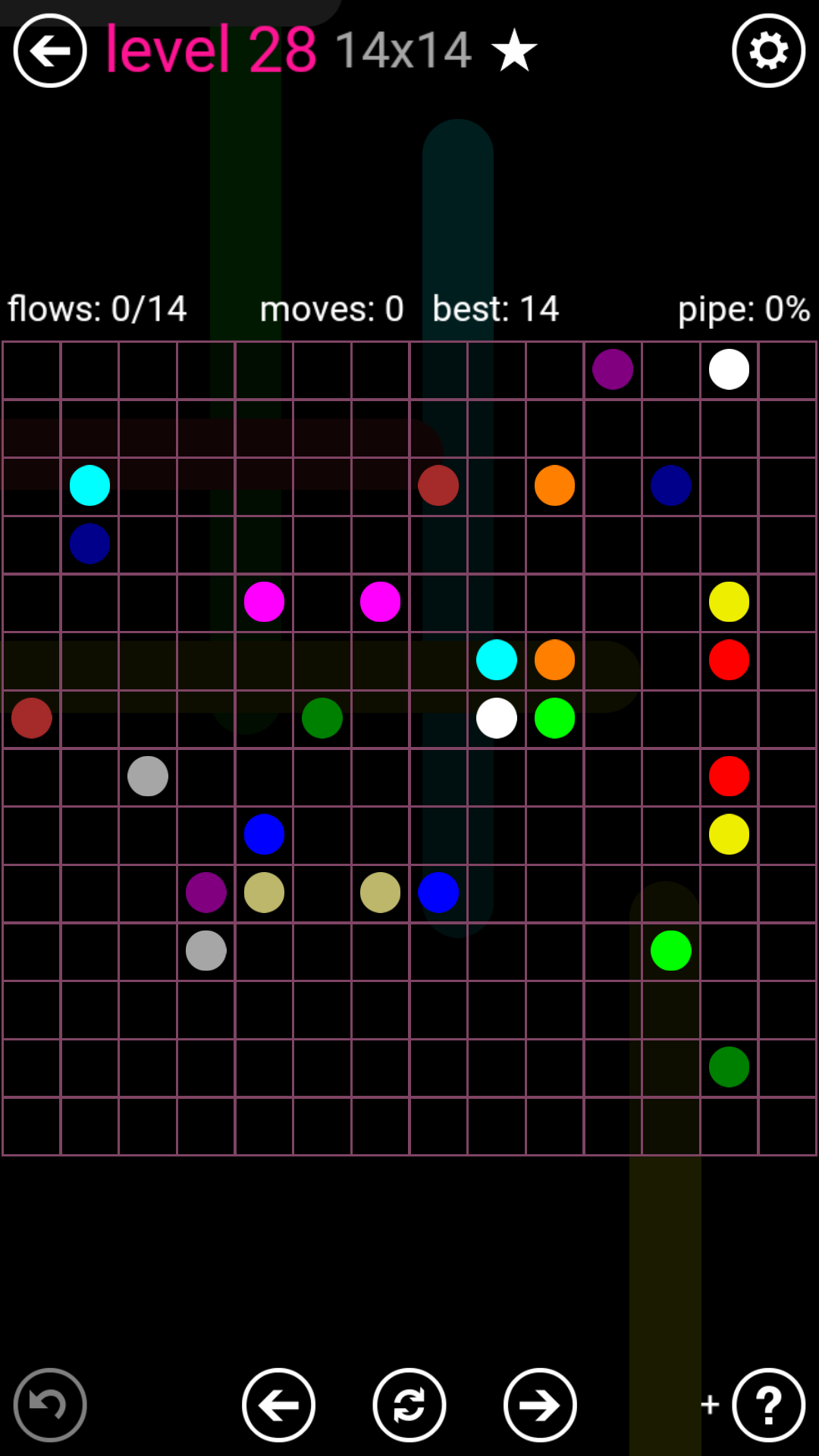819x1456 pixels.
Task: Go to the previous level
Action: (x=278, y=1404)
